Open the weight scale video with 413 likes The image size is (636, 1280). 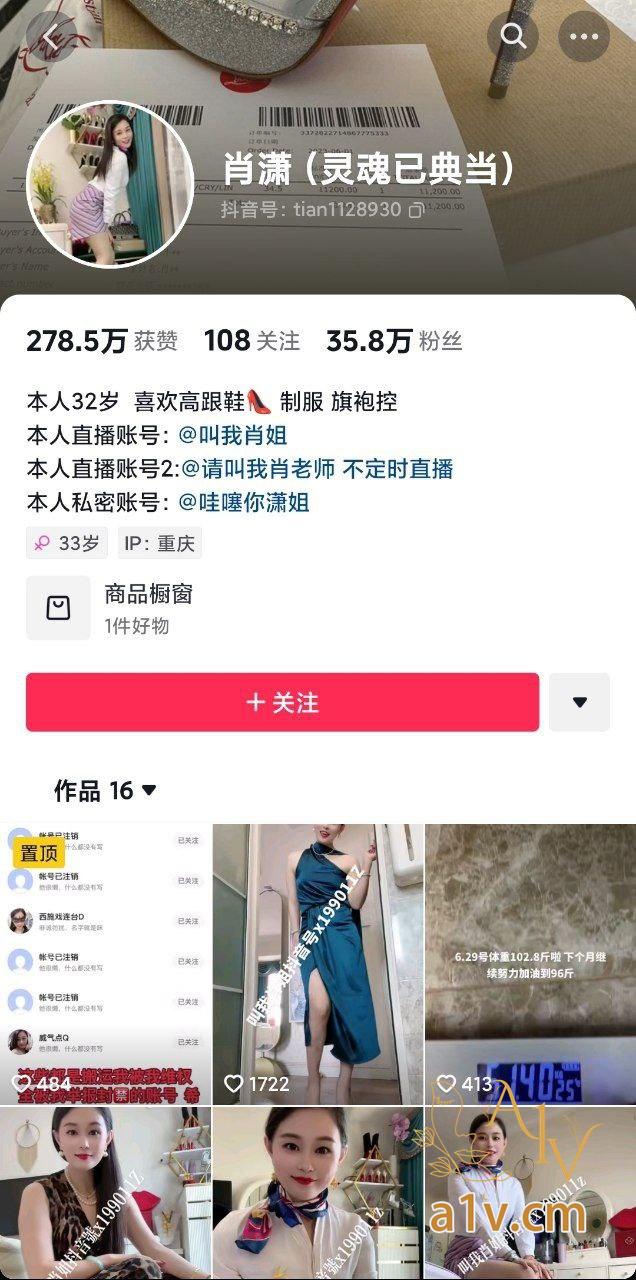[530, 963]
